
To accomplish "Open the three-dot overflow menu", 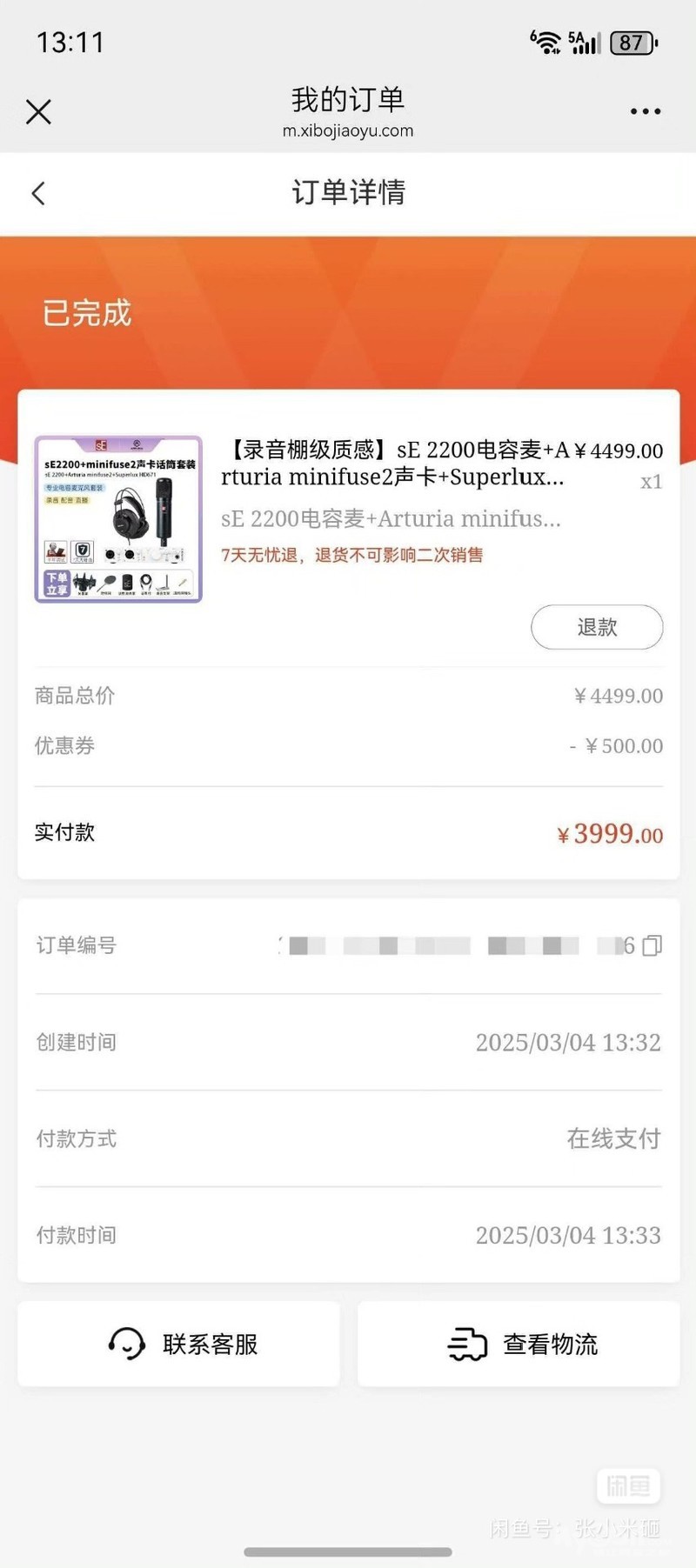I will (x=645, y=111).
